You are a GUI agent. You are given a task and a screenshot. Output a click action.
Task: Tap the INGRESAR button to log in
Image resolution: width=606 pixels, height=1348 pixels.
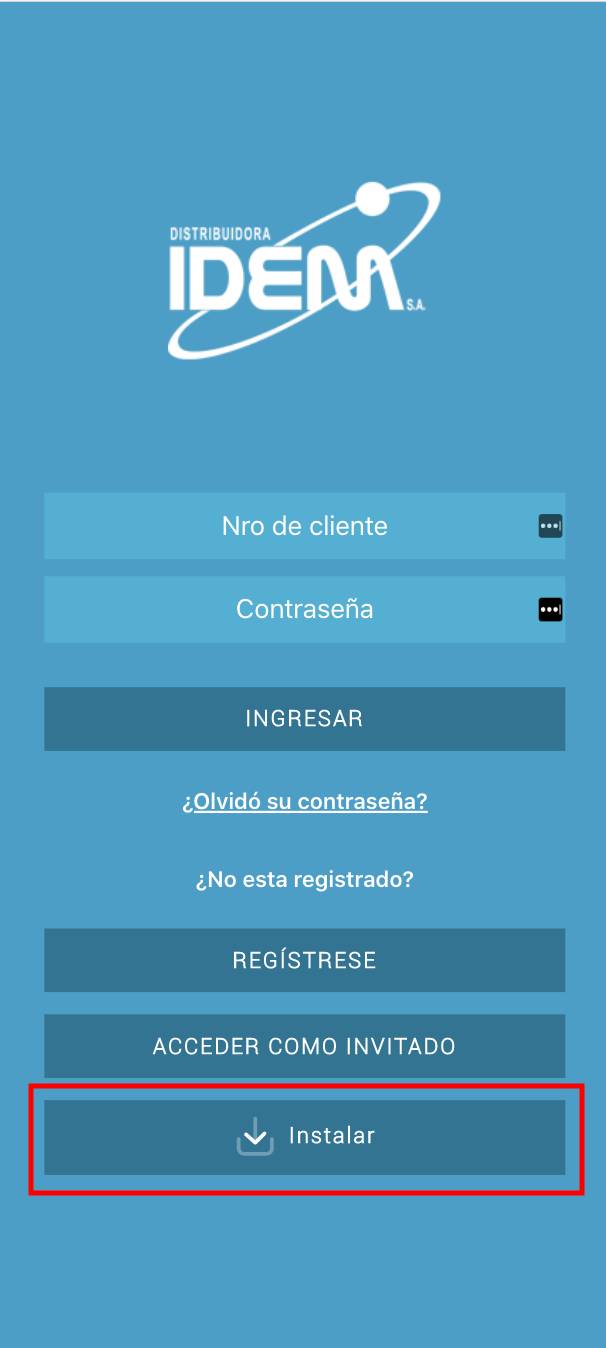[x=304, y=718]
